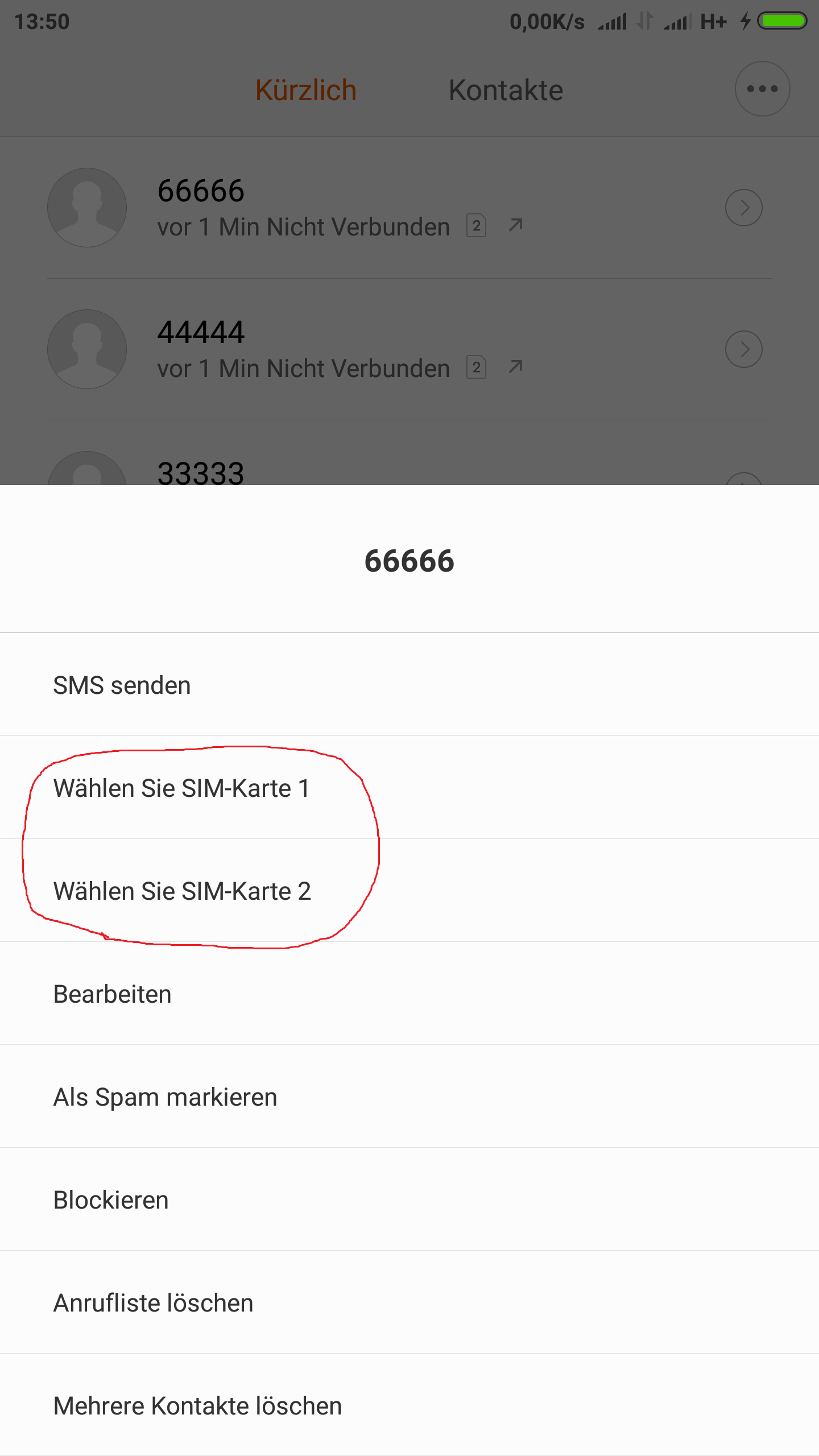The width and height of the screenshot is (819, 1456).
Task: Open Bearbeiten option
Action: [x=409, y=994]
